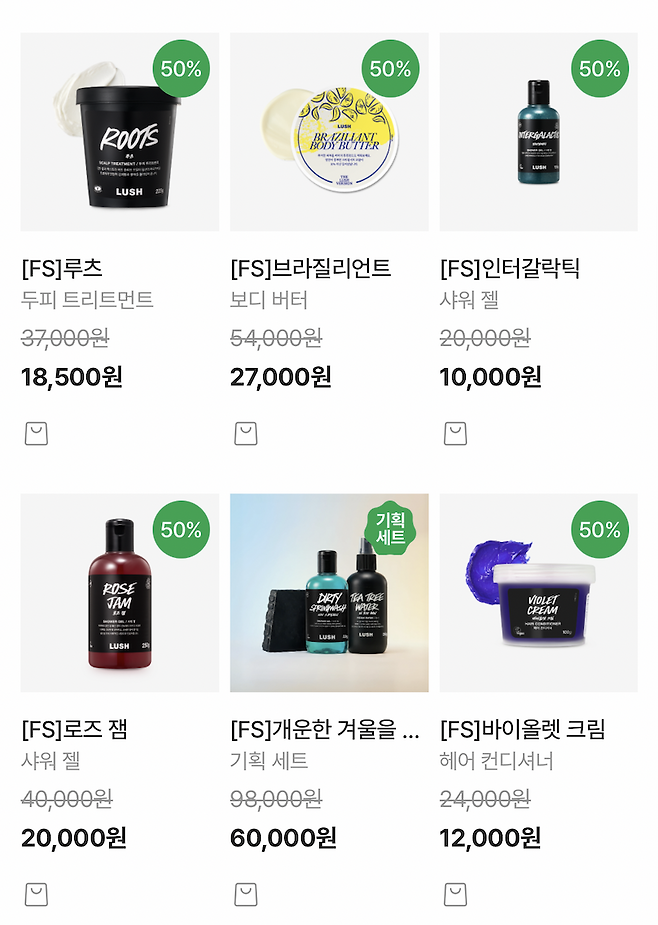The image size is (658, 925).
Task: Open the [FS]루츠 scalp treatment product
Action: pyautogui.click(x=119, y=132)
